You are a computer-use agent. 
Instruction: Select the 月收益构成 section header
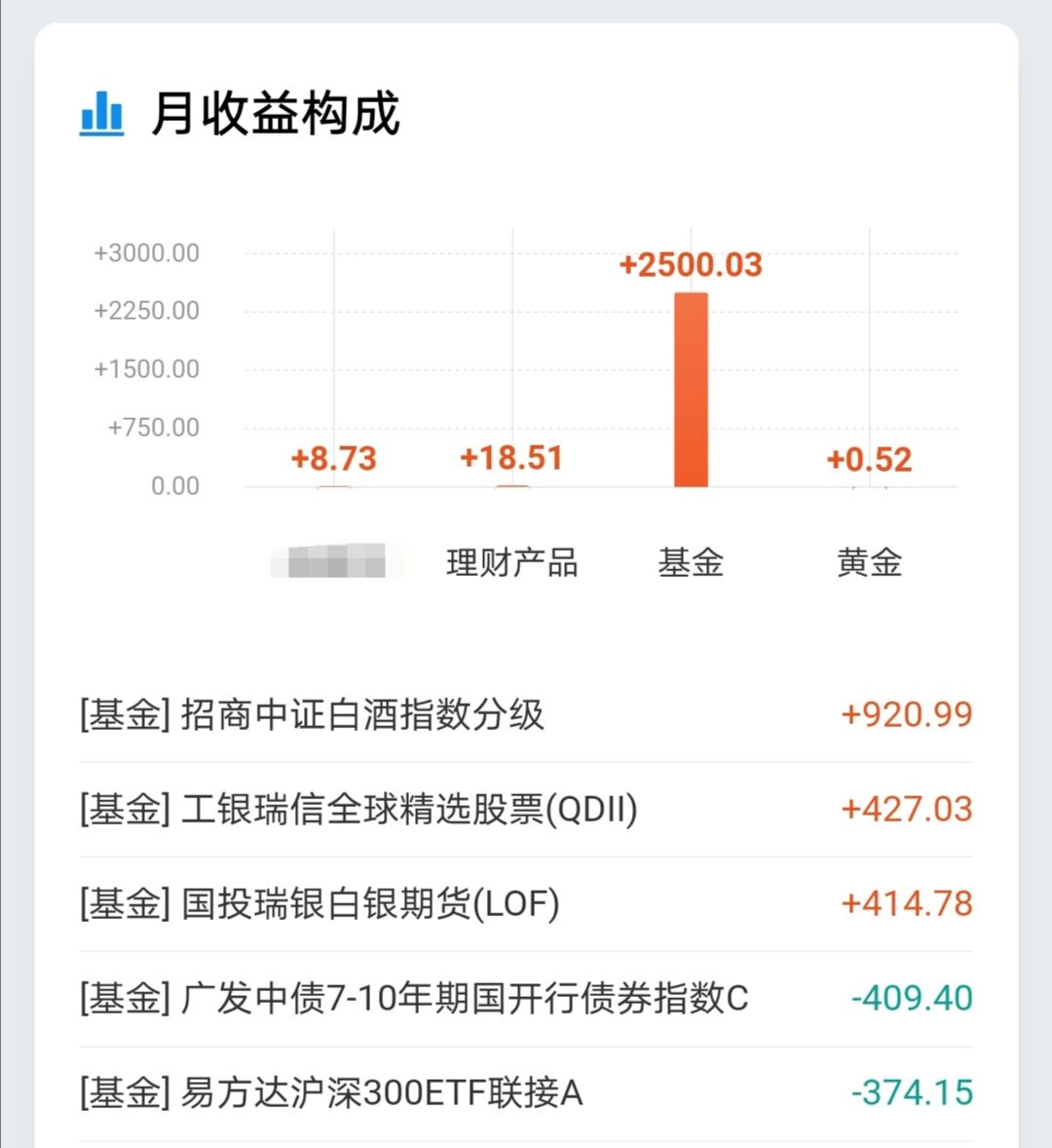point(277,111)
